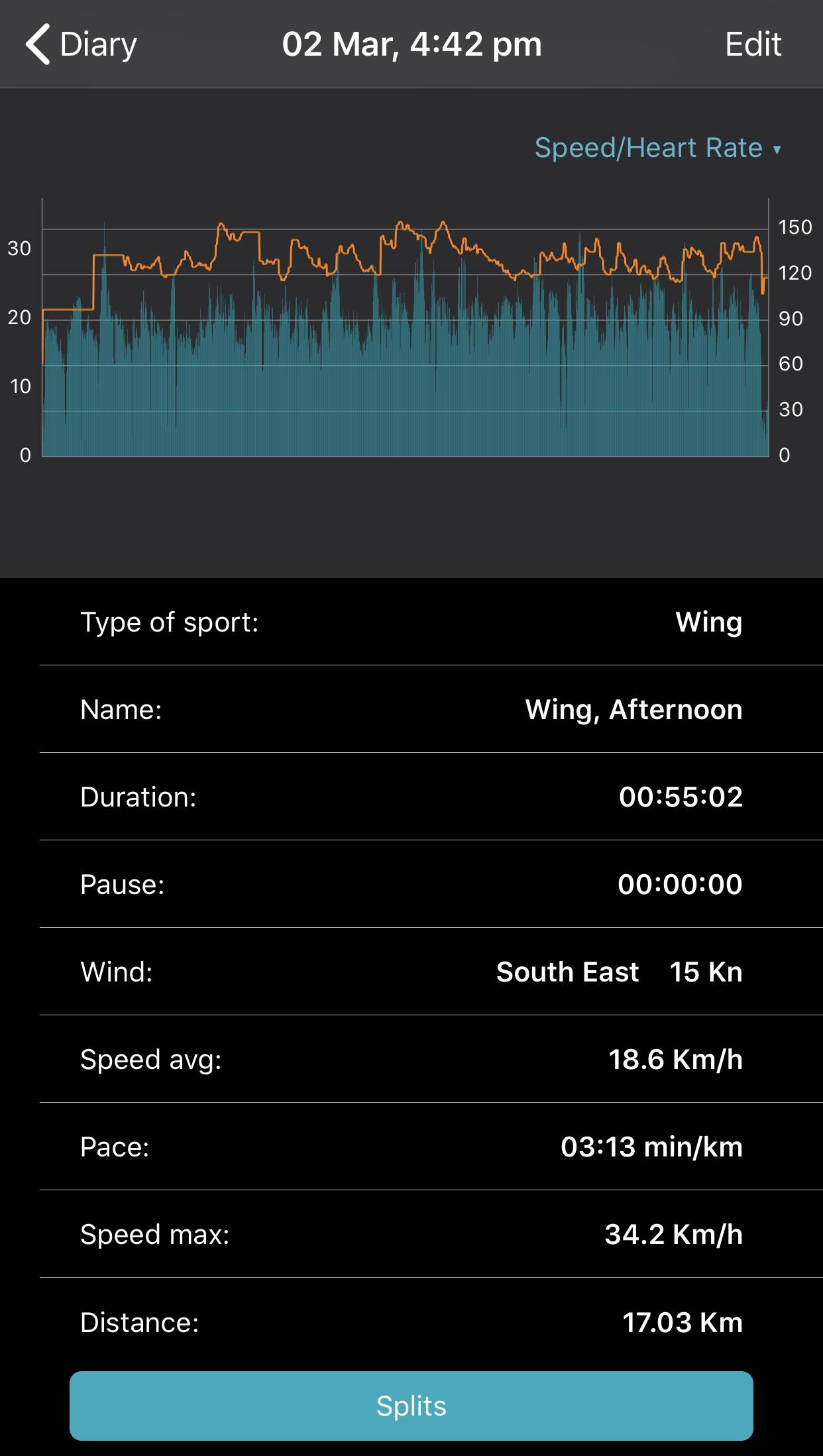
Task: Tap the average speed value 18.6 Km/h
Action: click(677, 1059)
